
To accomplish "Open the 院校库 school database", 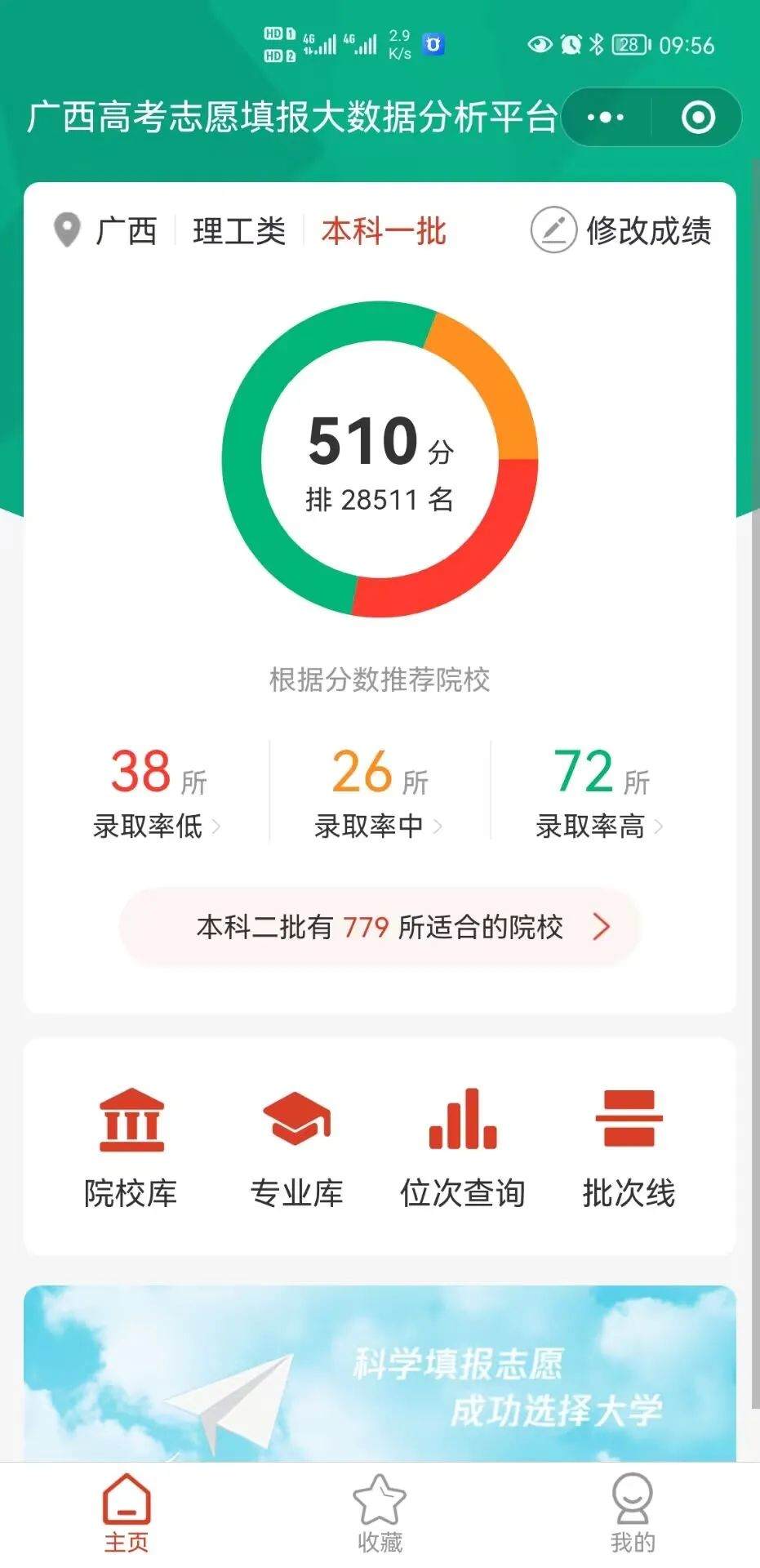I will (x=131, y=1147).
